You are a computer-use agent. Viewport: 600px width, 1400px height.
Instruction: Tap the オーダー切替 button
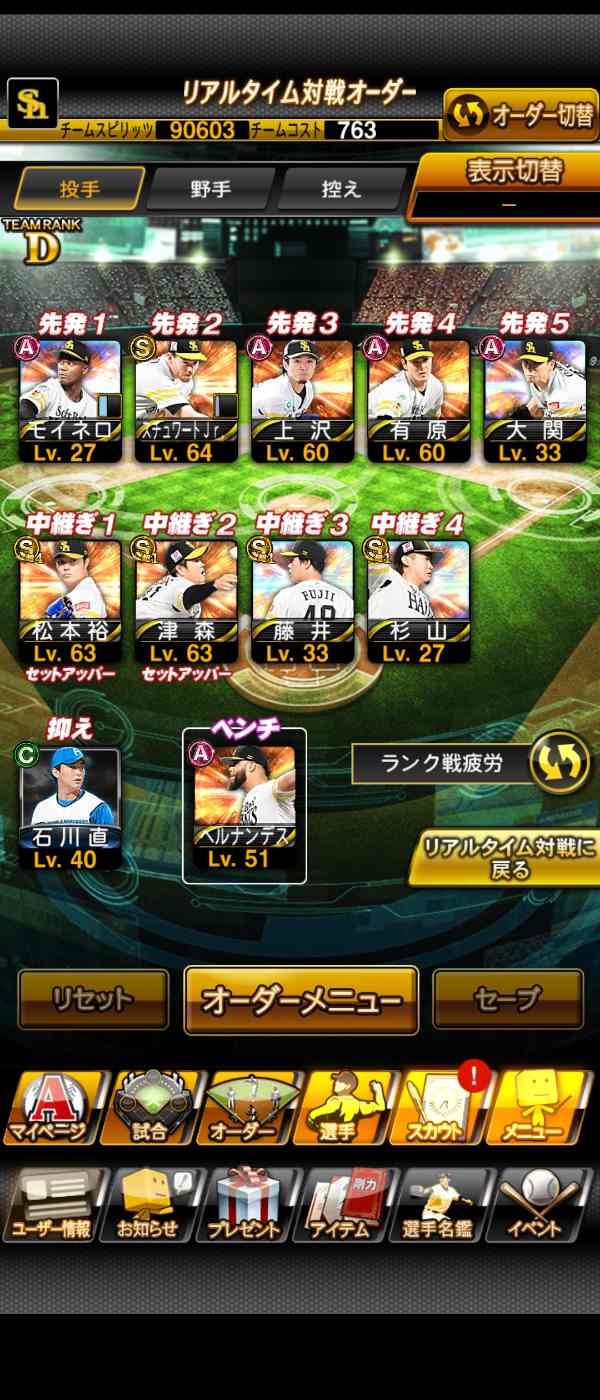(x=521, y=116)
